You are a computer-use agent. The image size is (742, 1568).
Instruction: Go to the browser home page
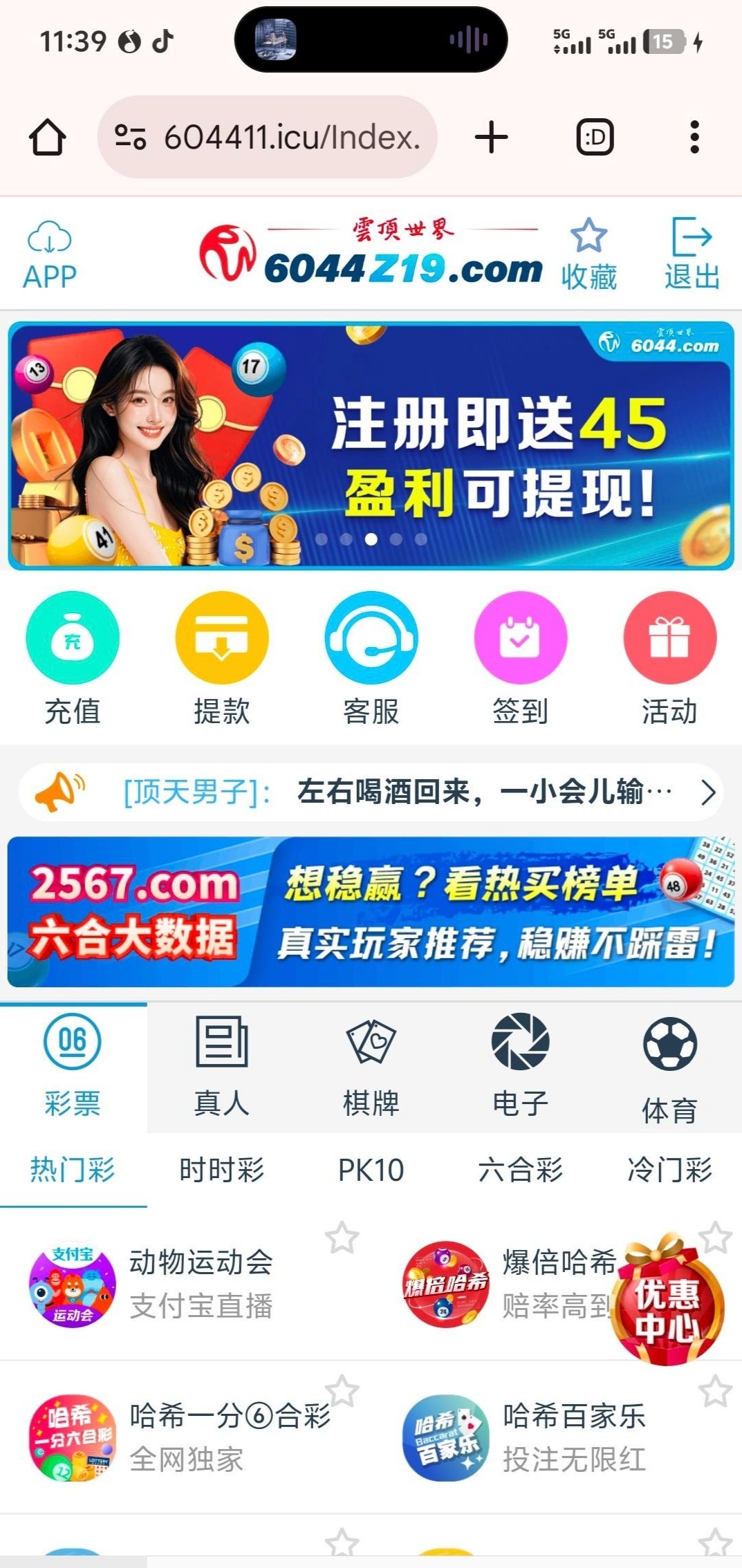coord(48,137)
